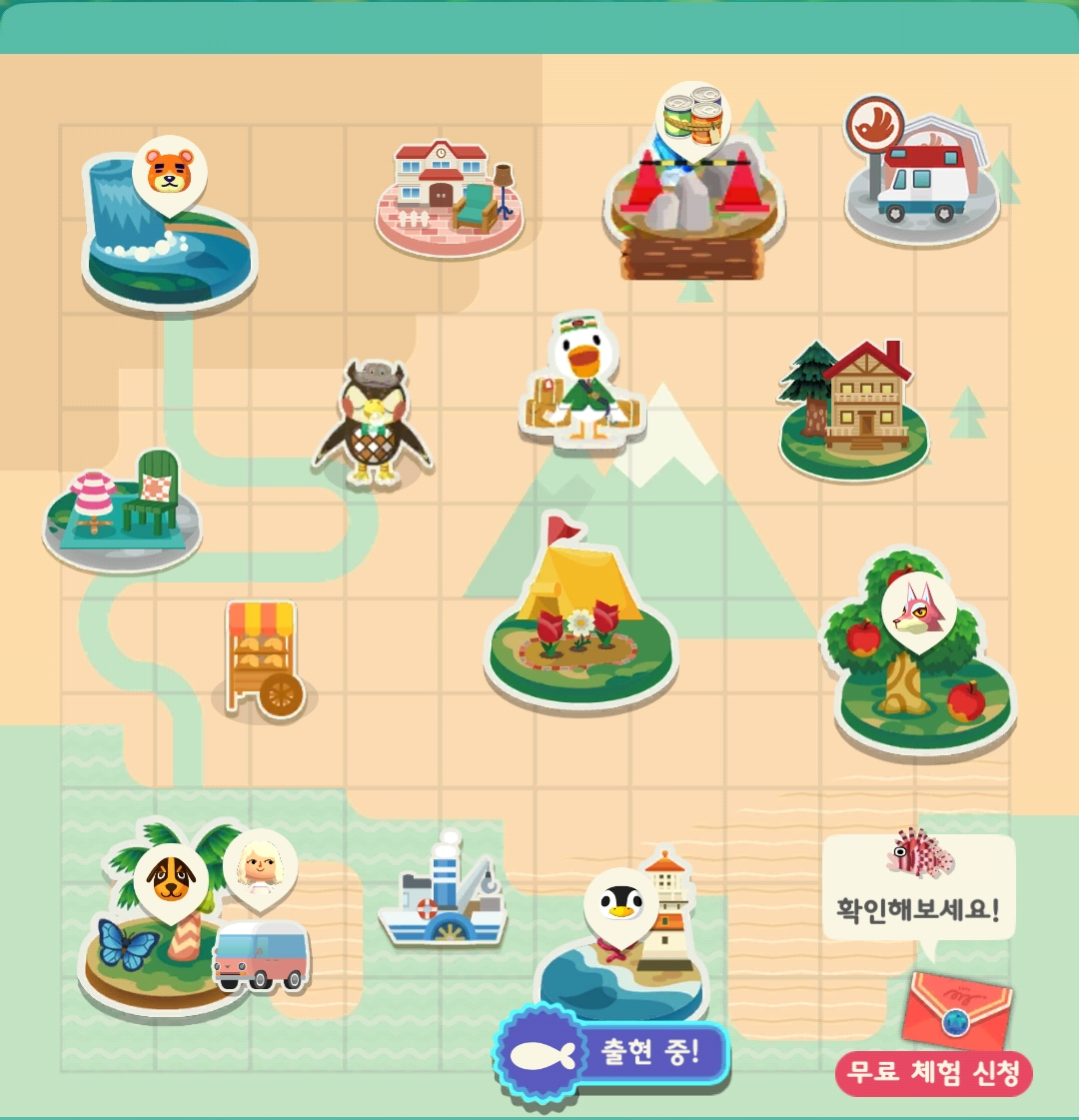1079x1120 pixels.
Task: Talk to Blathers the owl
Action: 372,425
